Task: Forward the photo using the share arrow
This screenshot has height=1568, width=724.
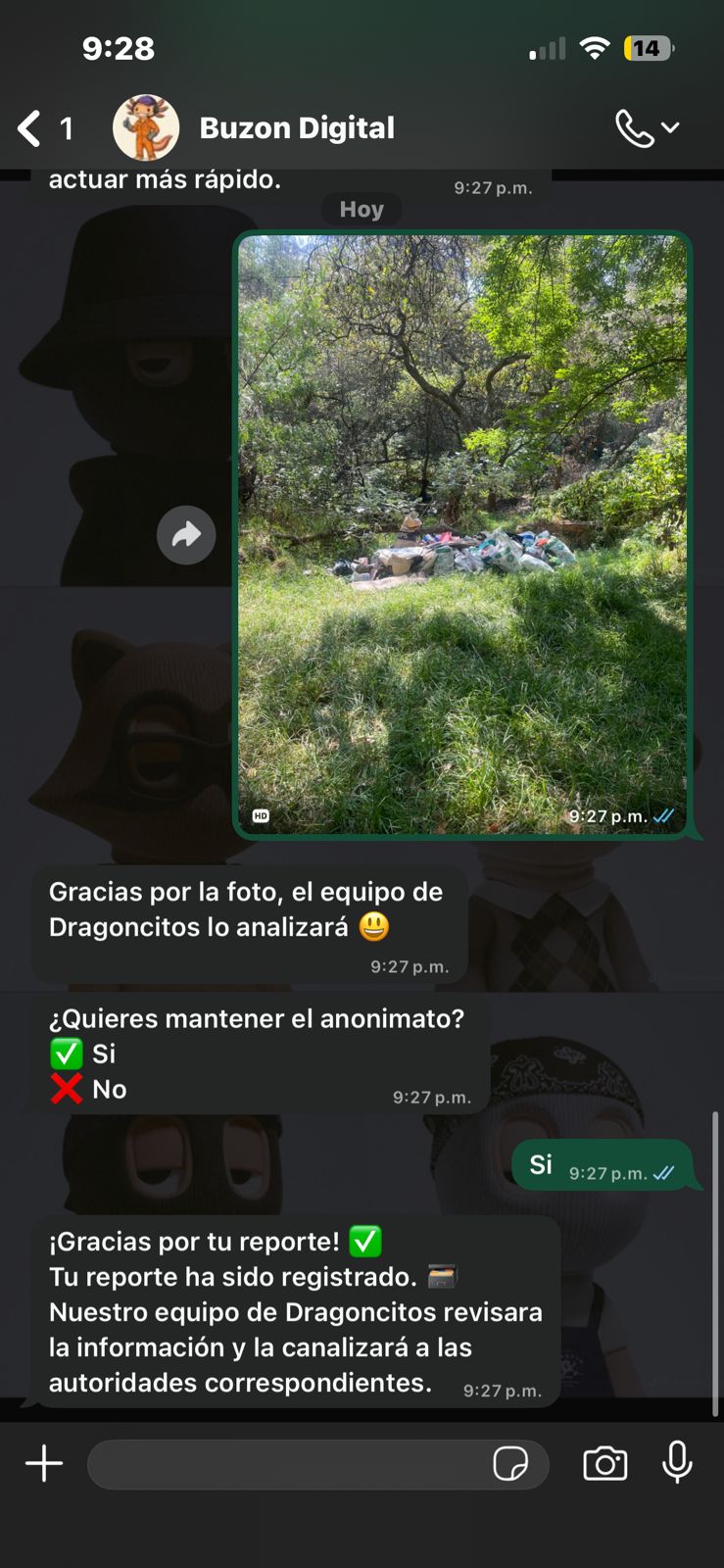Action: coord(186,534)
